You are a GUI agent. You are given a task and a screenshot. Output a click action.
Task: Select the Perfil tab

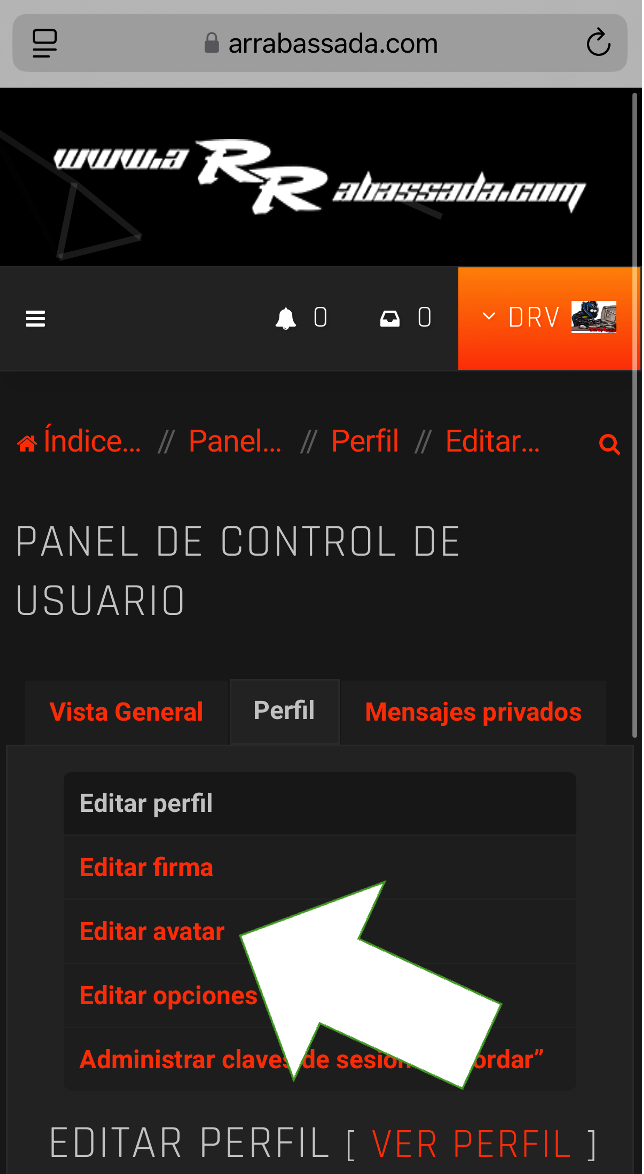point(284,711)
